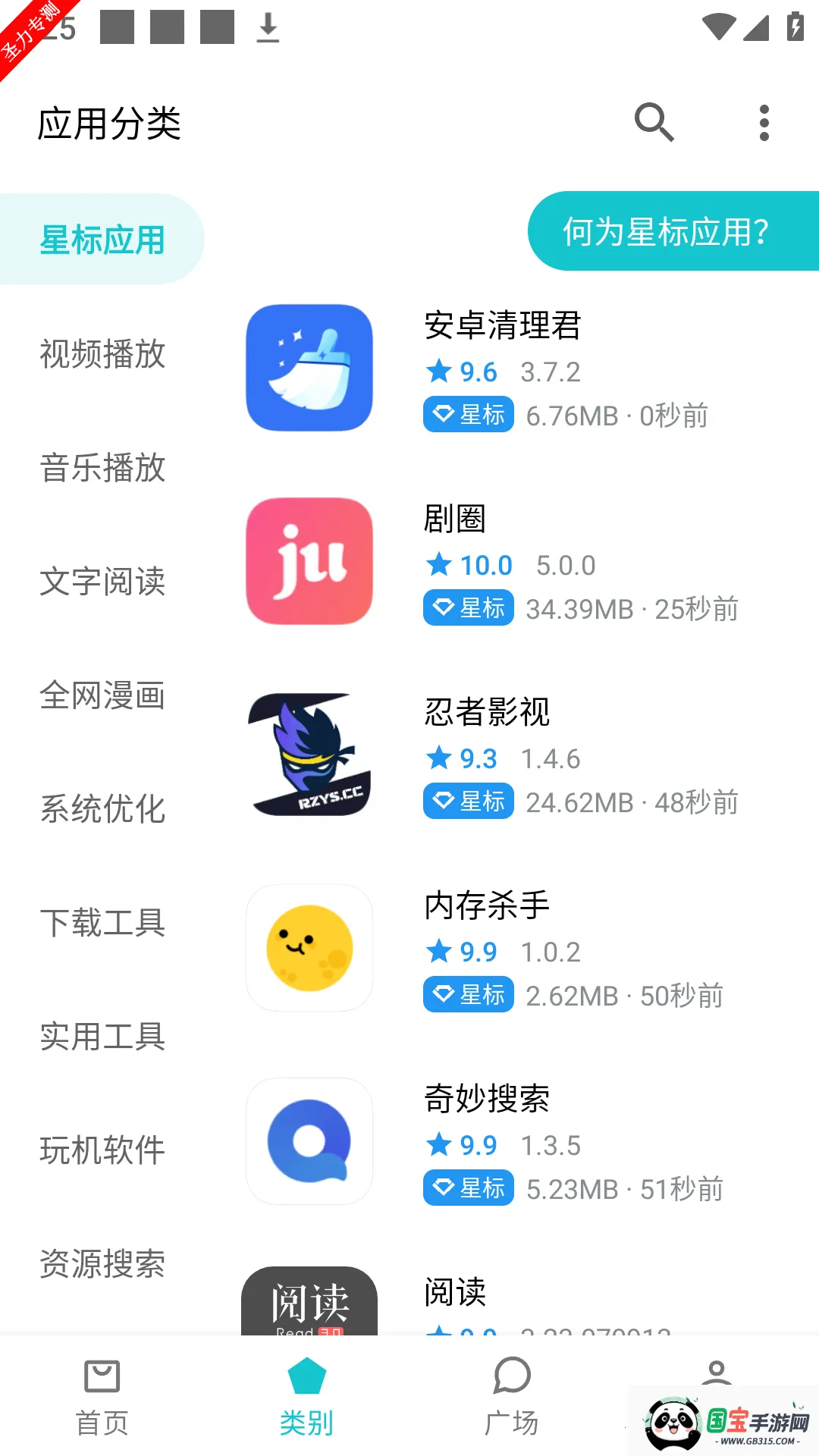Expand the 系统优化 category
Viewport: 819px width, 1456px height.
pyautogui.click(x=102, y=809)
